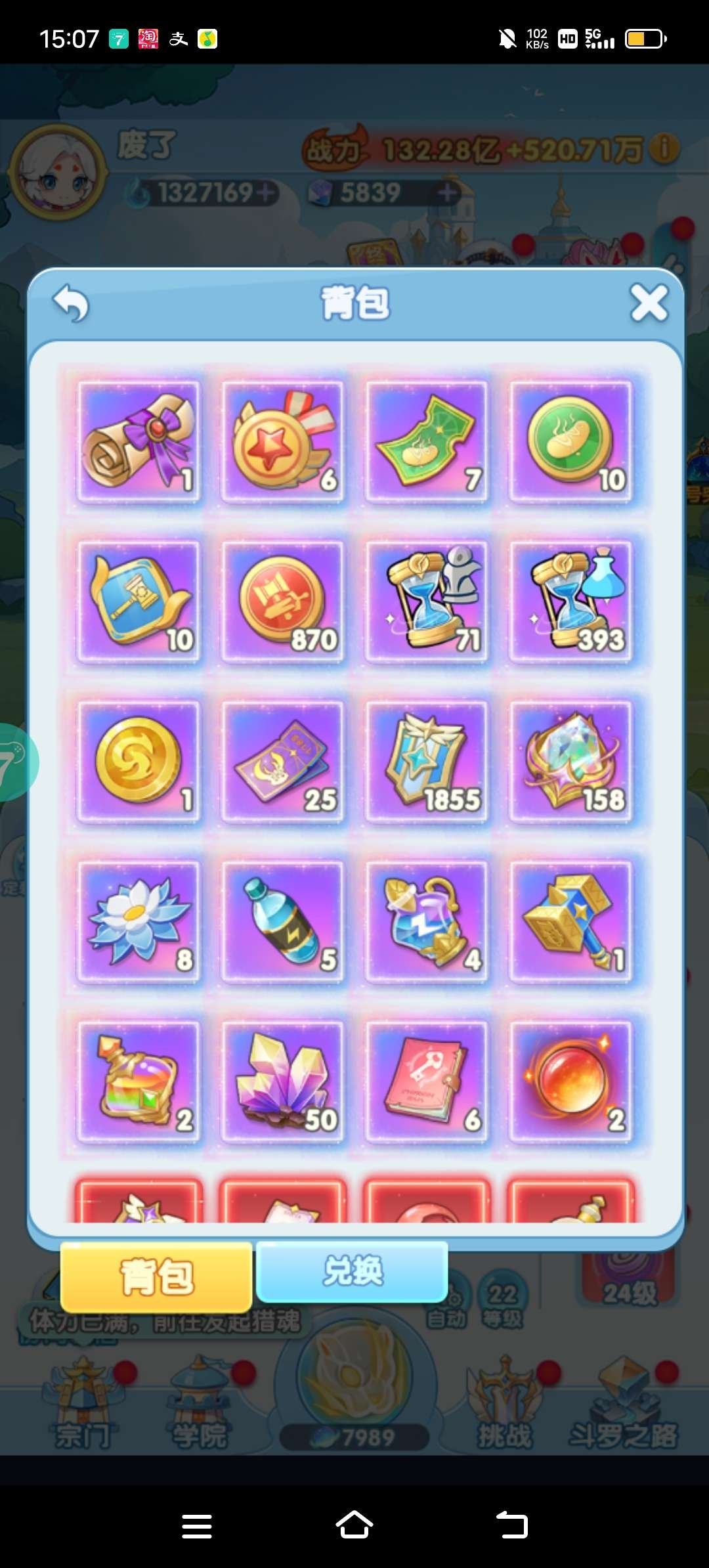
Task: Open the purple ticket item with count 25
Action: 283,762
